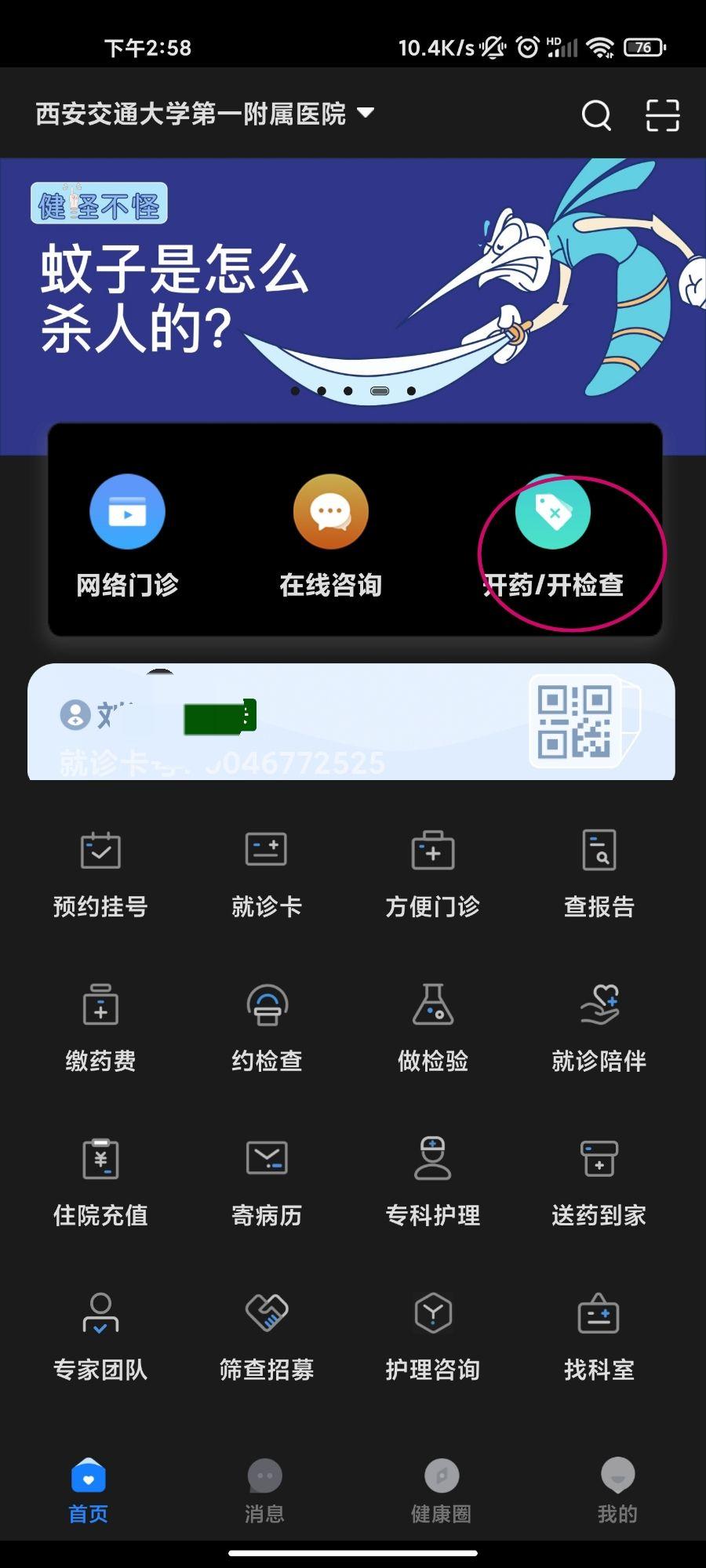706x1568 pixels.
Task: Open 住院充值 inpatient top-up
Action: click(100, 1181)
